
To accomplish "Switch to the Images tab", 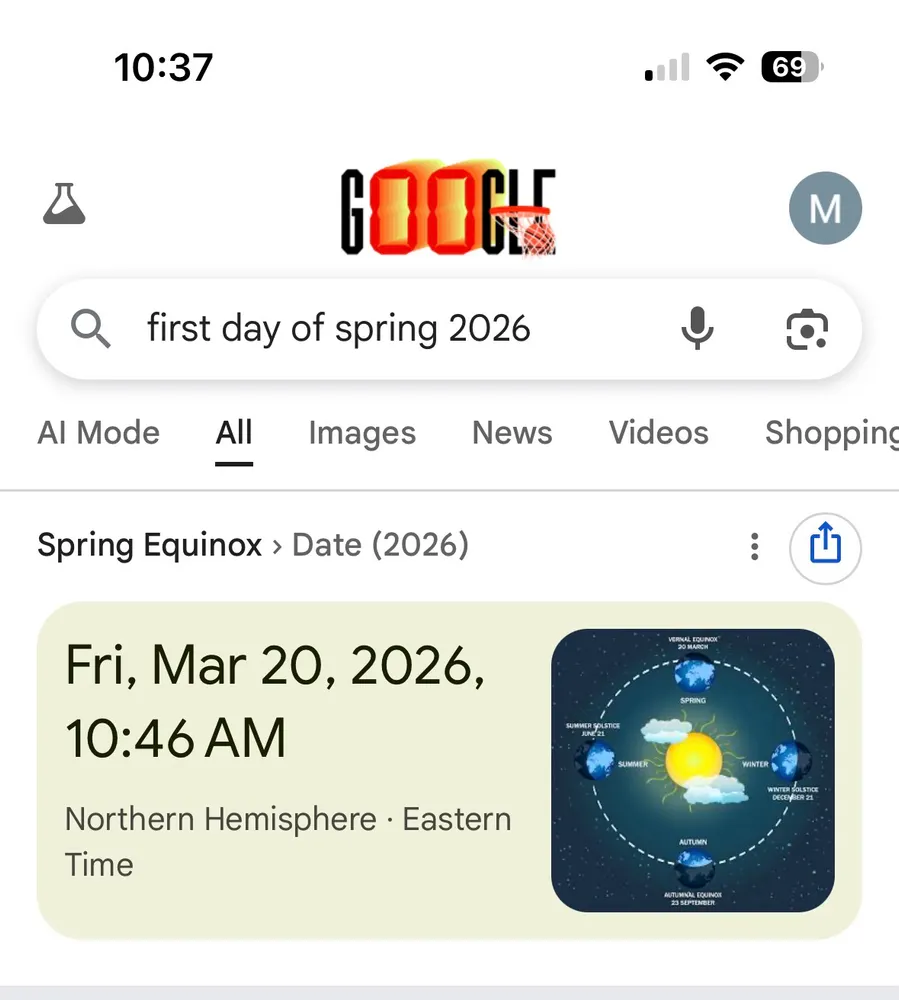I will click(x=362, y=433).
